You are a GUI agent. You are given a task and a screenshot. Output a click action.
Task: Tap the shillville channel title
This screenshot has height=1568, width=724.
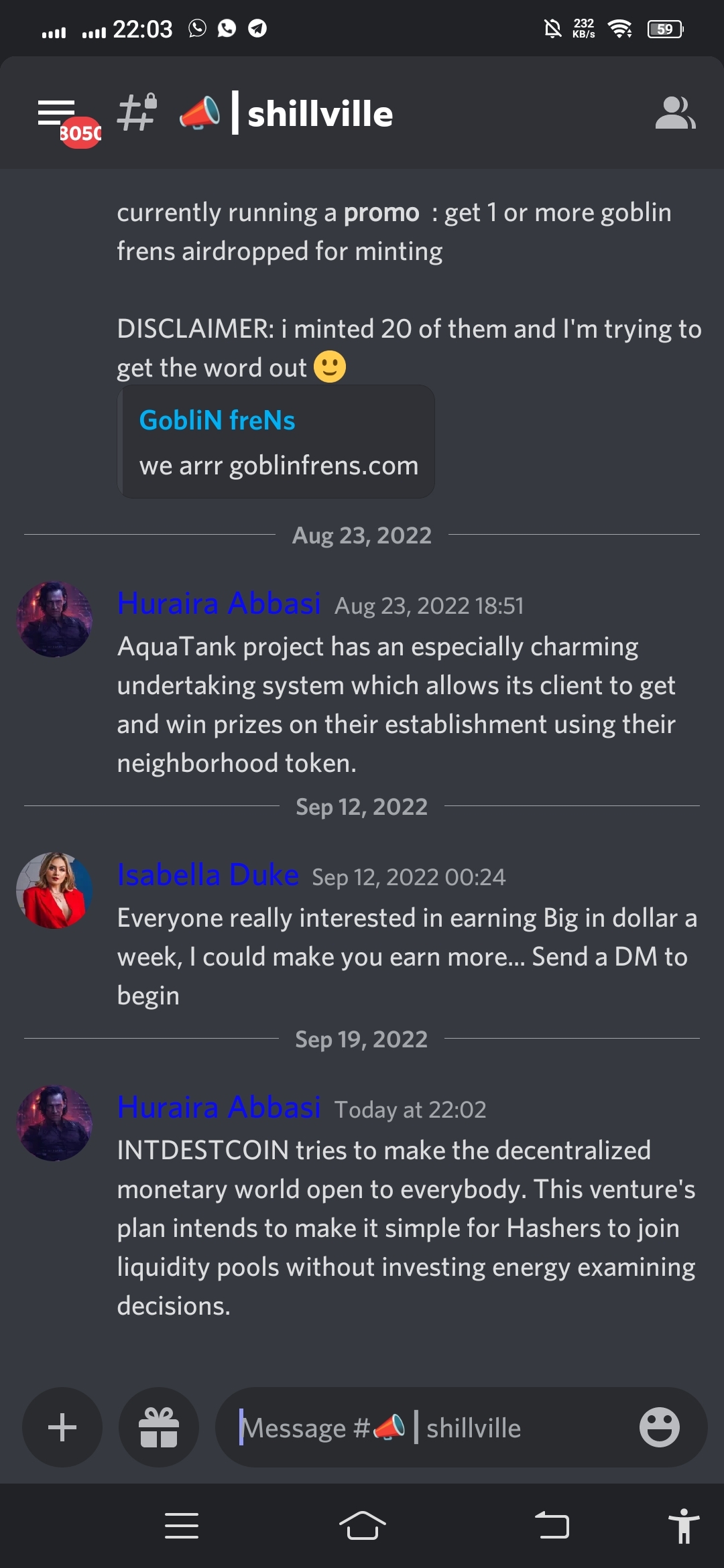[320, 114]
